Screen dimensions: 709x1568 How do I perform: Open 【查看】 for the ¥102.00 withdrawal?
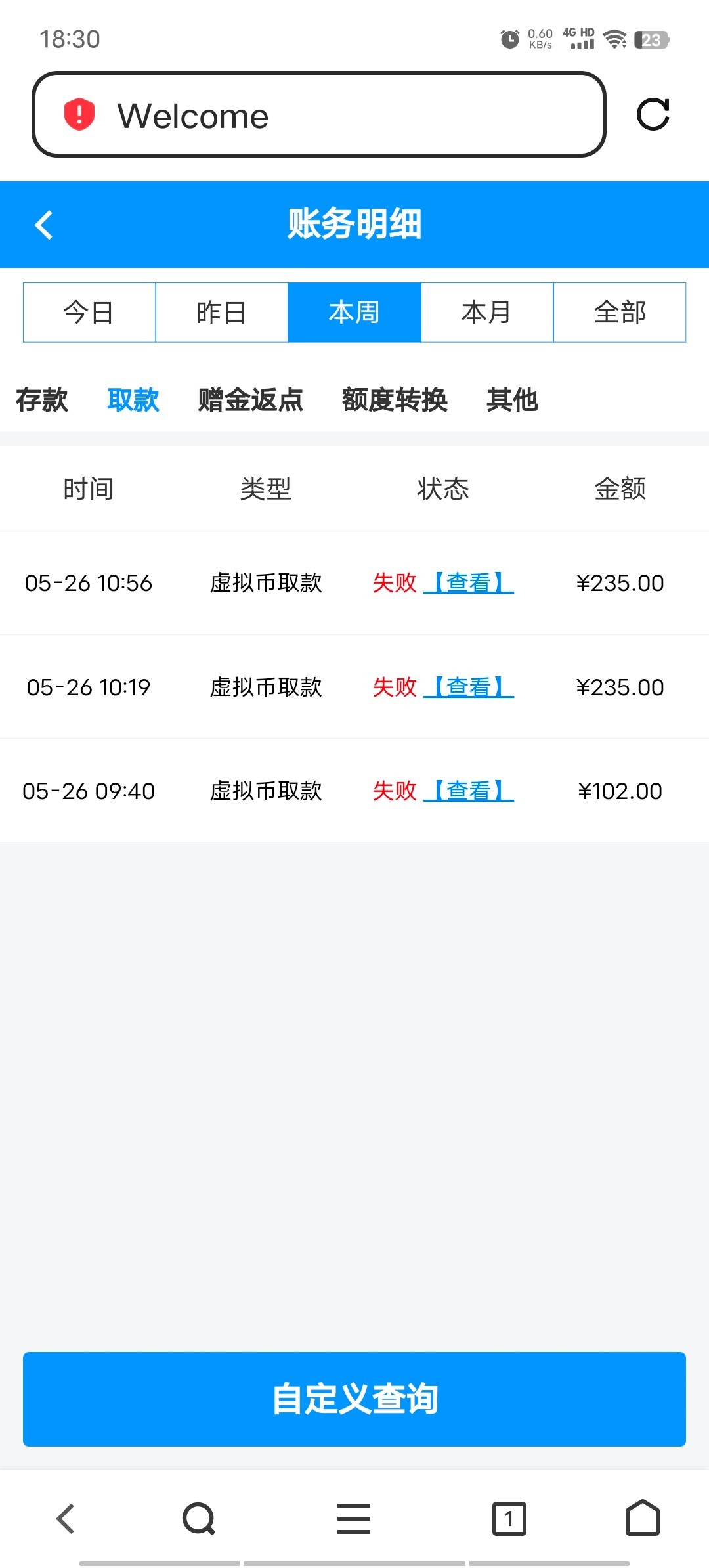469,791
